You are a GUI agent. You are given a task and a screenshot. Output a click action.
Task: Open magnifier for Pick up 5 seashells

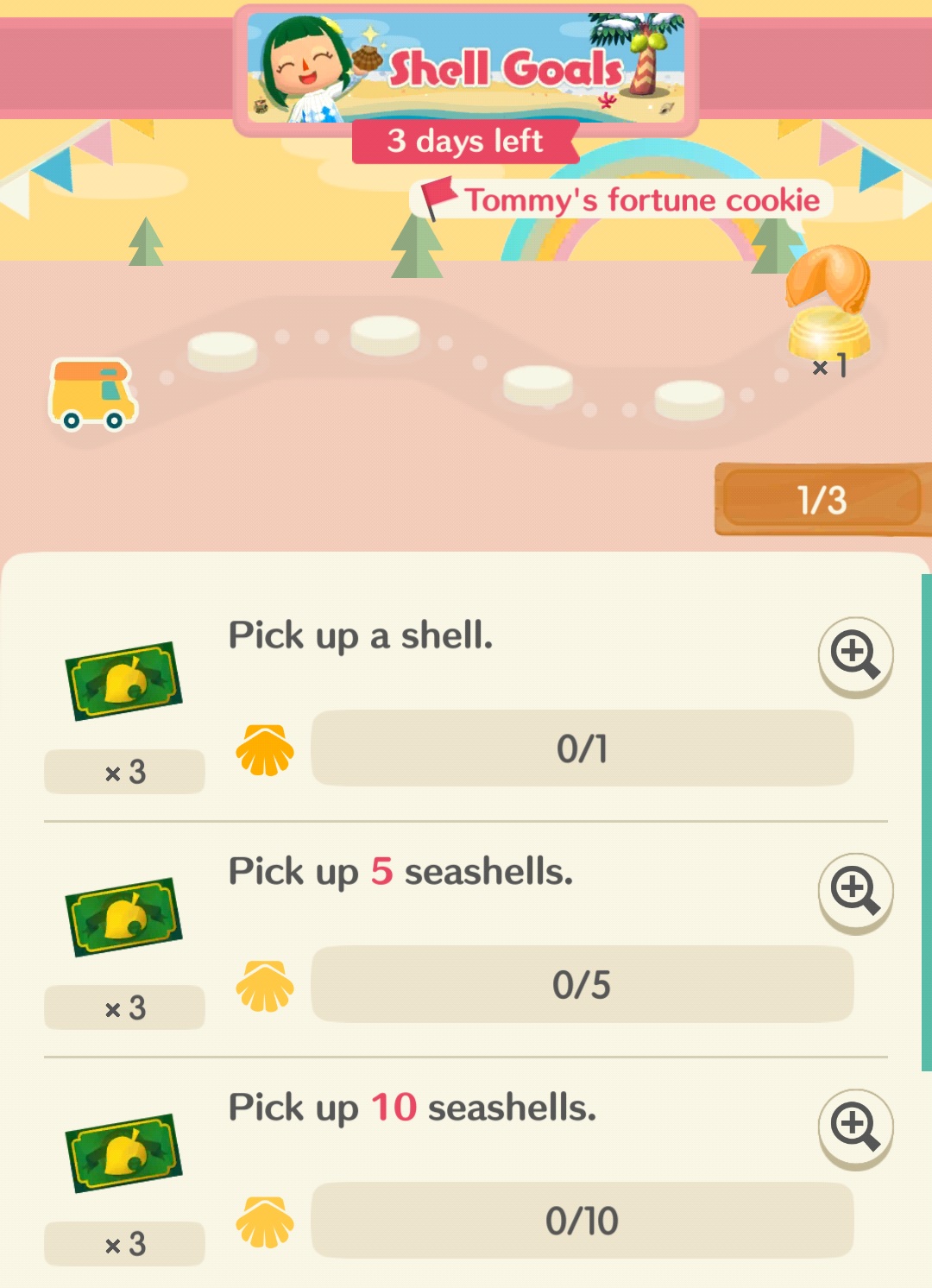click(854, 891)
